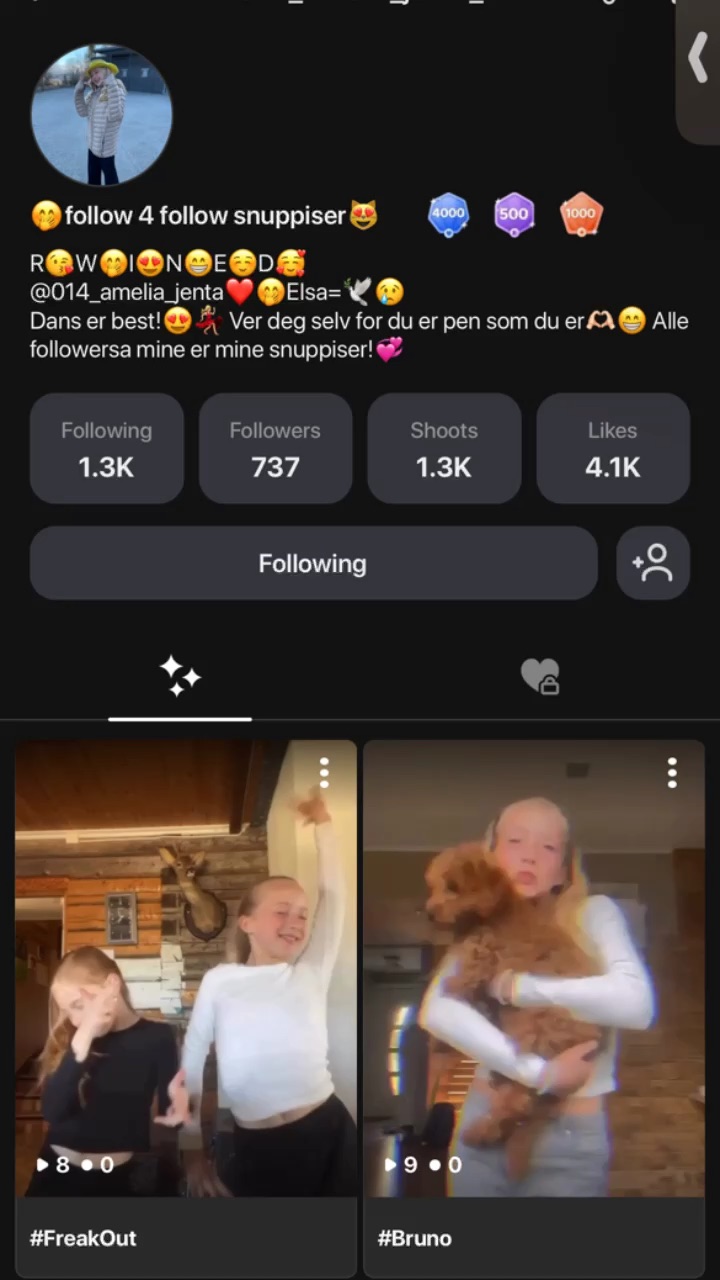
Task: Open the Likes count card
Action: point(612,448)
